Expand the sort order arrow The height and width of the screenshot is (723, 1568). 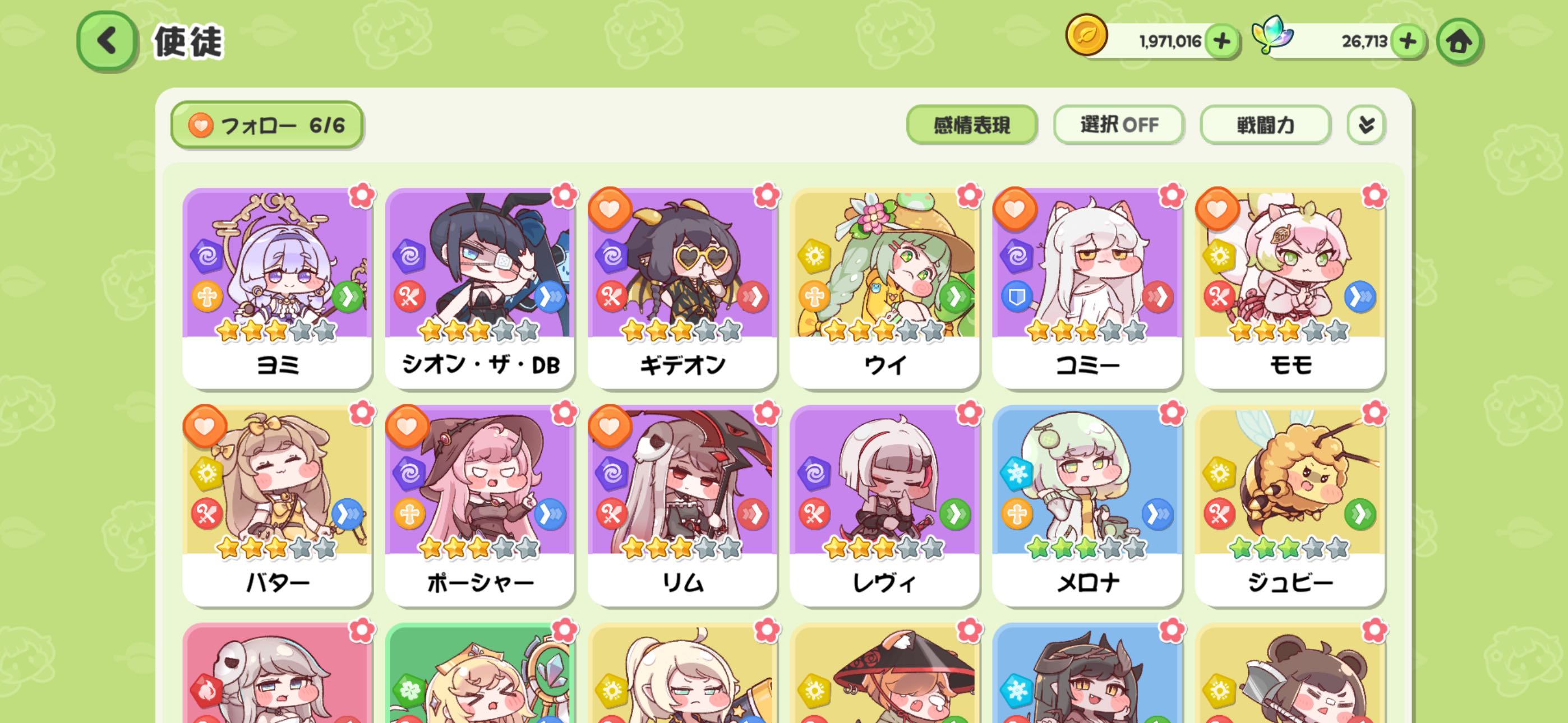pos(1366,126)
